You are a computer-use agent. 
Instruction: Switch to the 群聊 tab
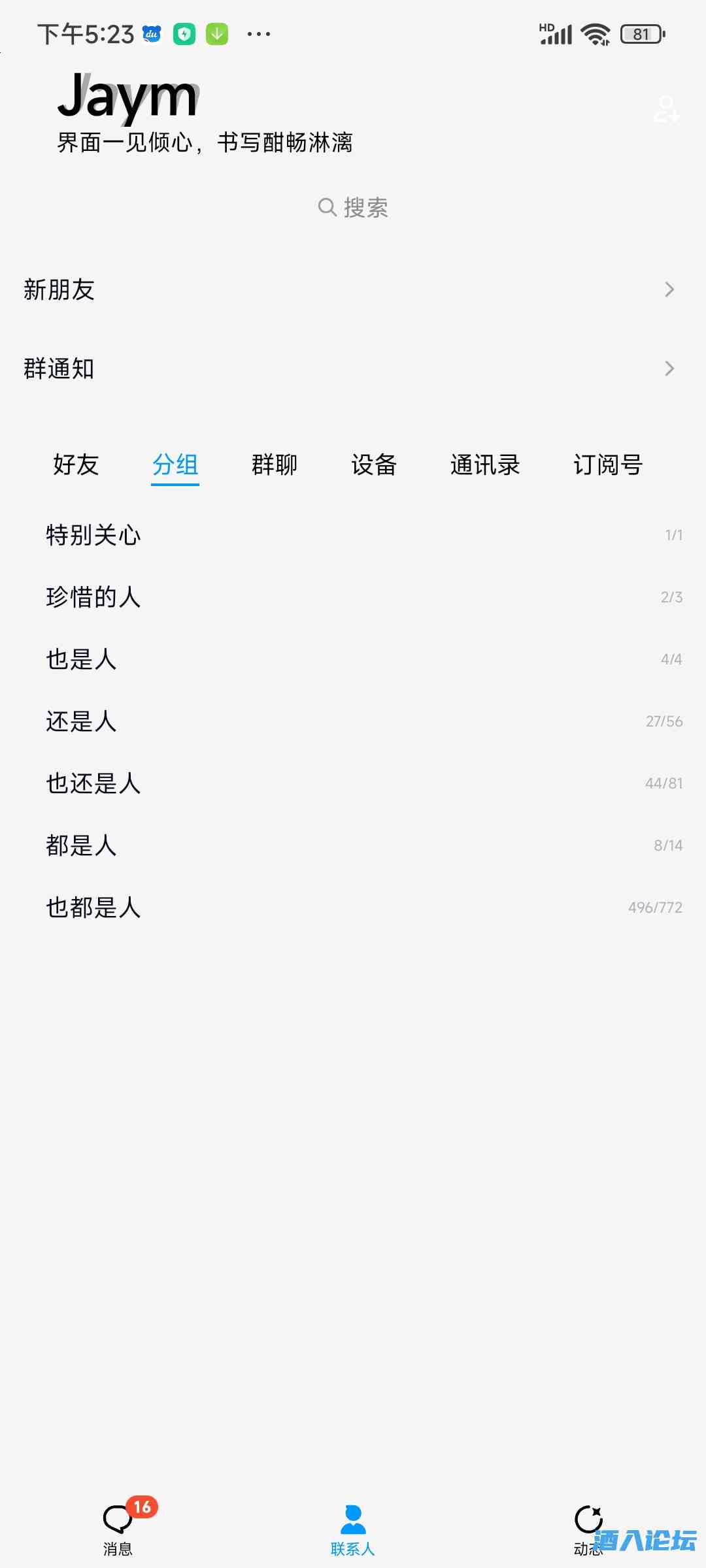click(275, 465)
